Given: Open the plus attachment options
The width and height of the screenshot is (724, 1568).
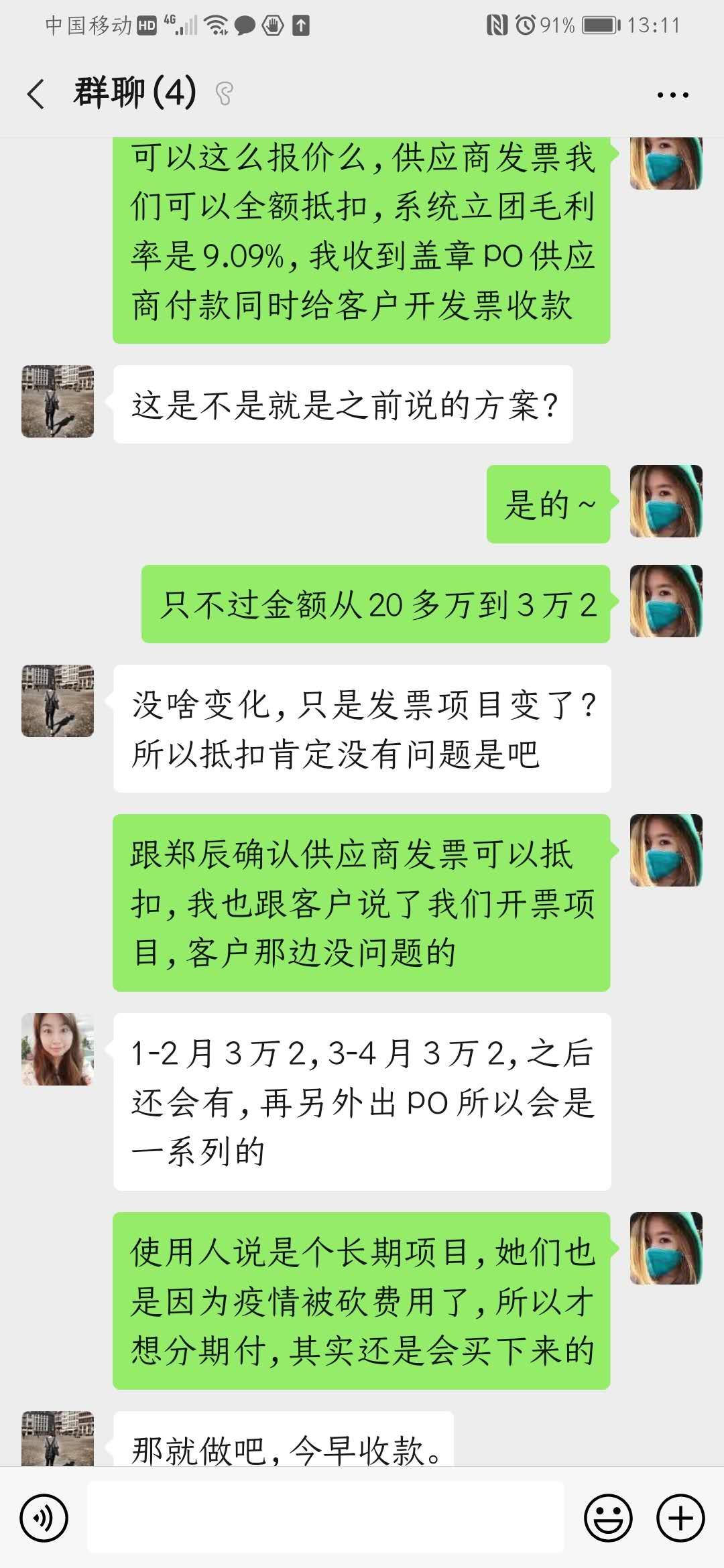Looking at the screenshot, I should 680,1518.
